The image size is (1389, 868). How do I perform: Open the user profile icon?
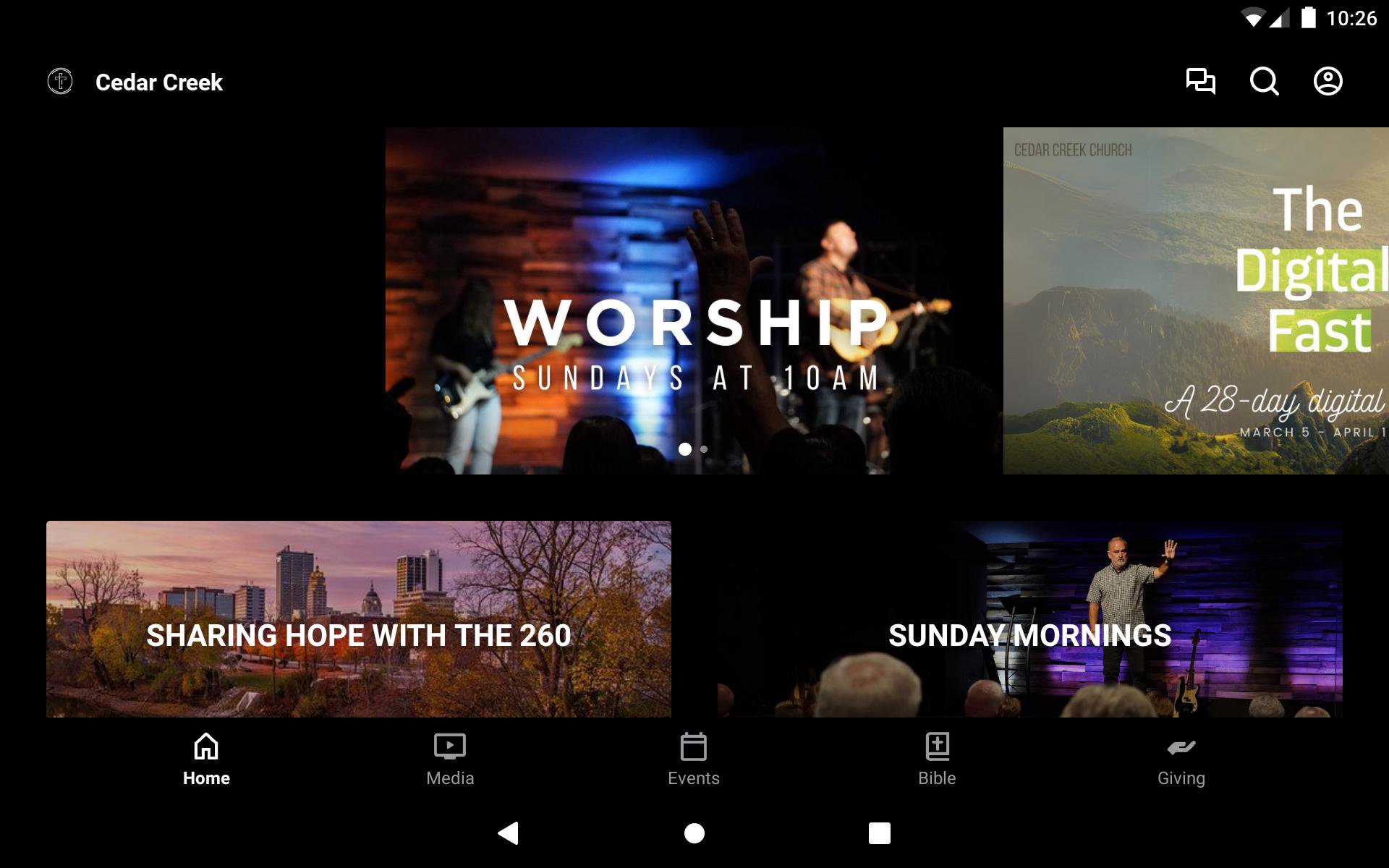[x=1328, y=81]
